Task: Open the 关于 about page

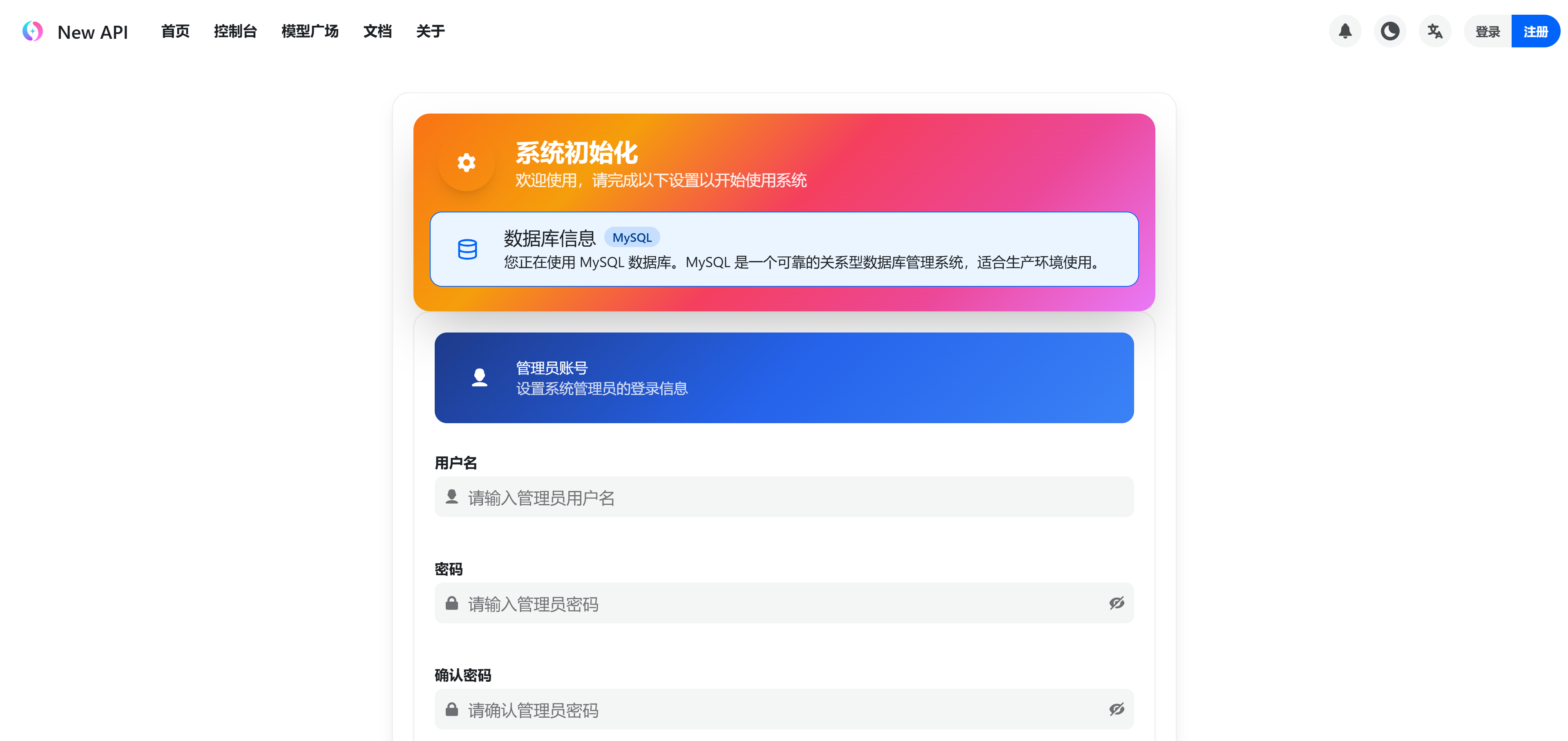Action: [x=430, y=31]
